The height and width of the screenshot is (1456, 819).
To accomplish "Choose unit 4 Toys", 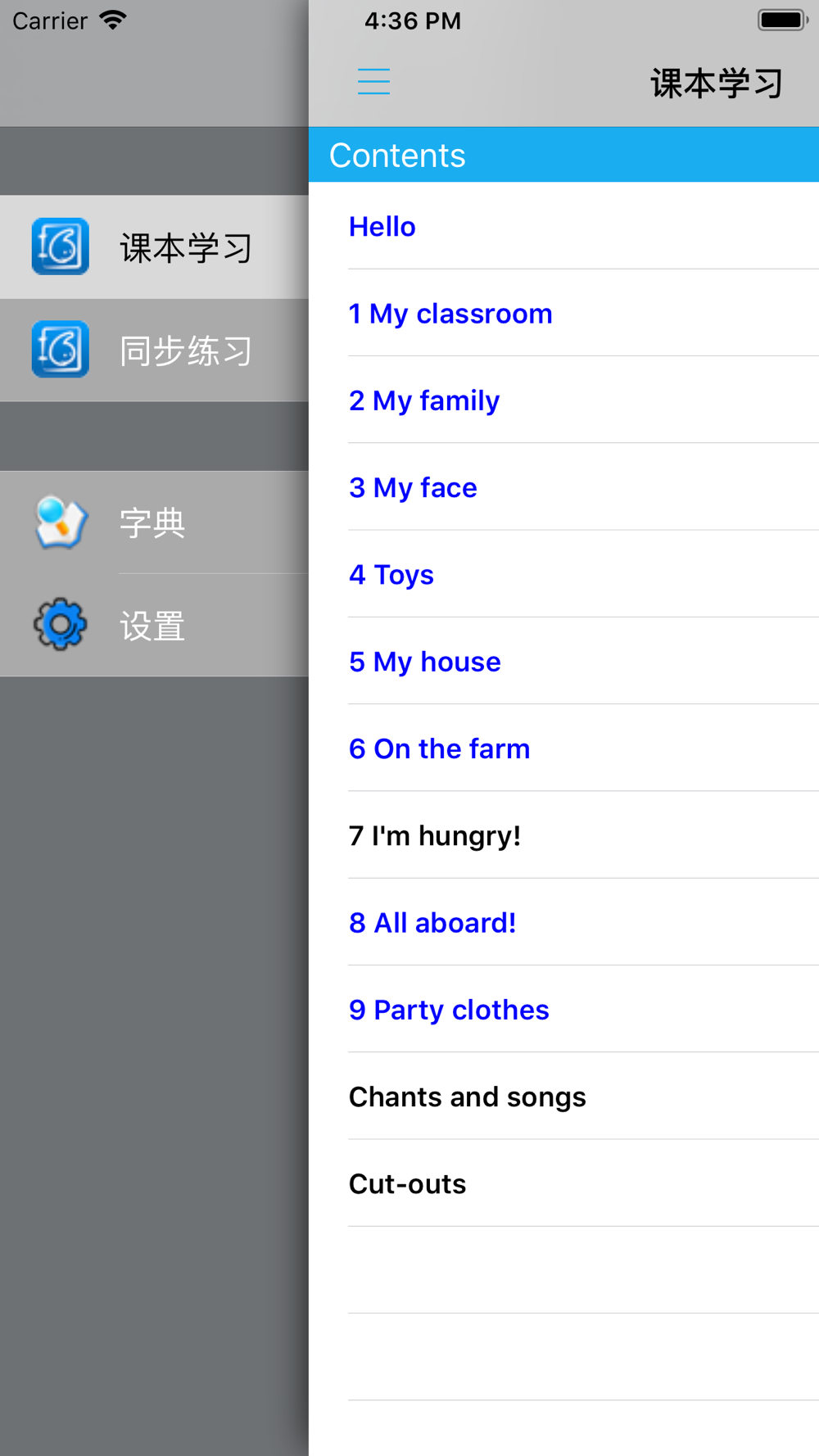I will [563, 574].
